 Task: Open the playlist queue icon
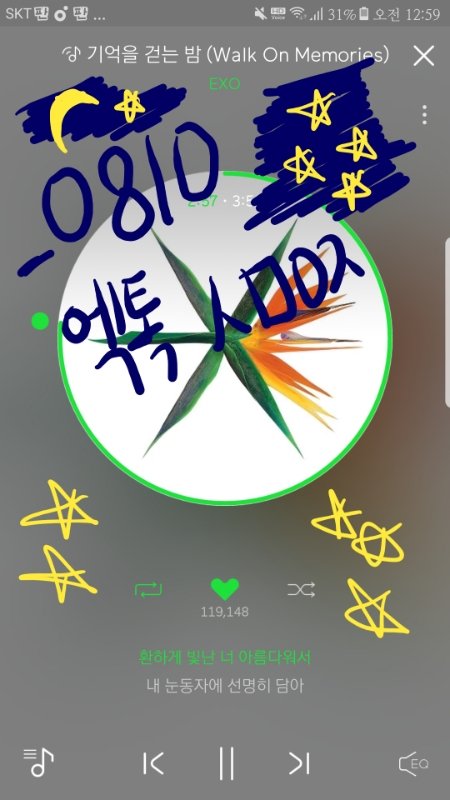tap(38, 762)
